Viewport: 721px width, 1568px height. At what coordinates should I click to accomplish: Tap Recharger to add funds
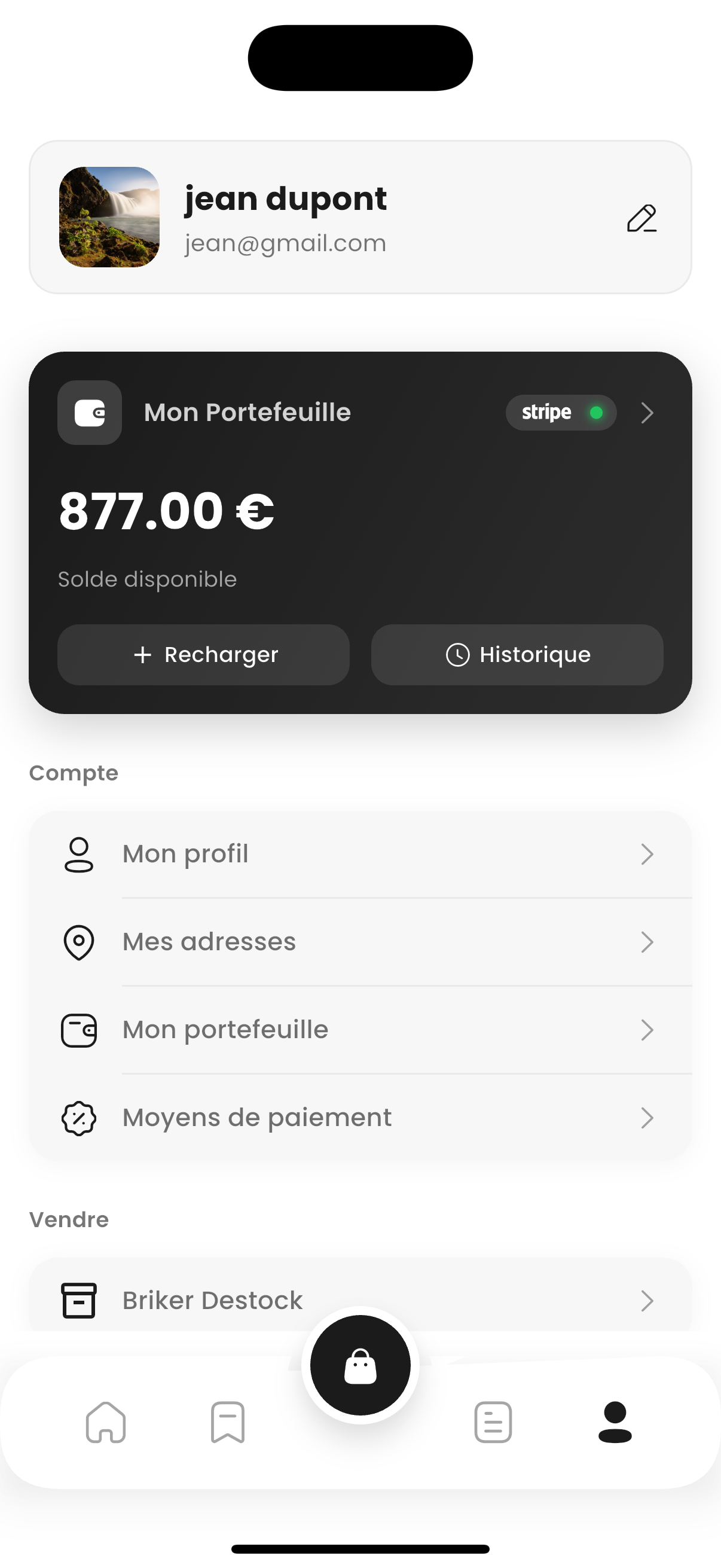click(x=203, y=655)
